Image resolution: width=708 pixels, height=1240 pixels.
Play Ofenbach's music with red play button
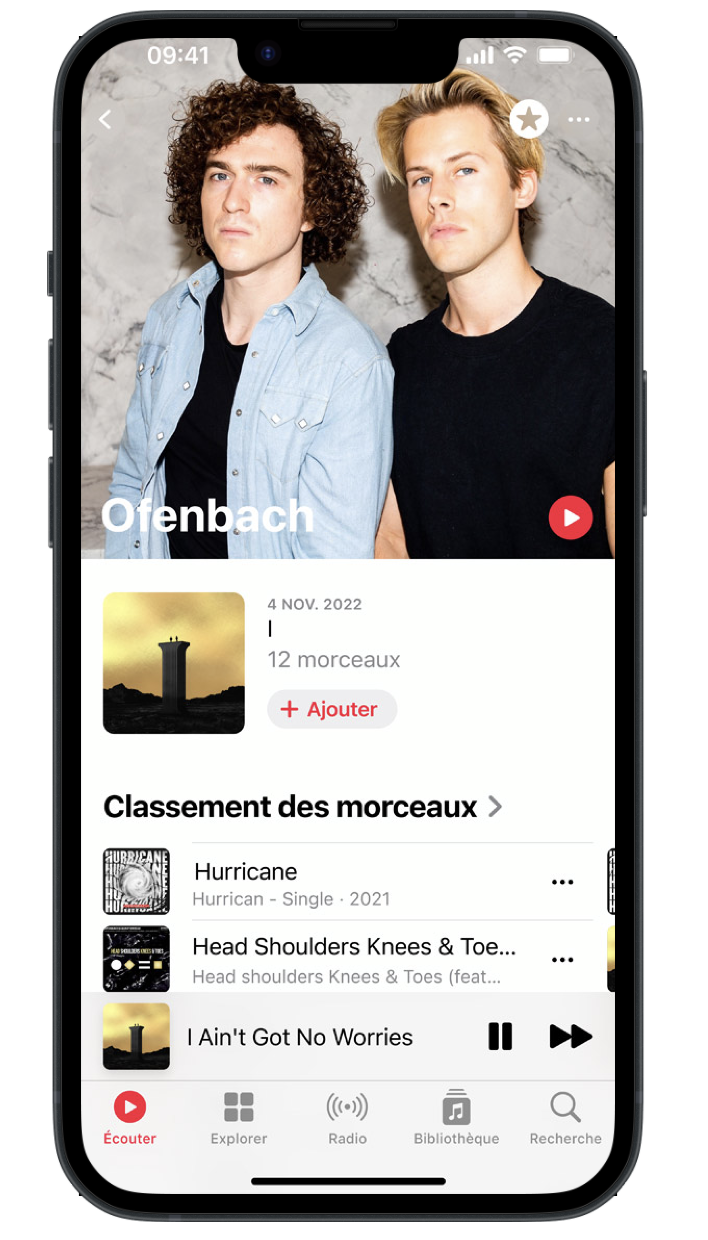tap(570, 518)
